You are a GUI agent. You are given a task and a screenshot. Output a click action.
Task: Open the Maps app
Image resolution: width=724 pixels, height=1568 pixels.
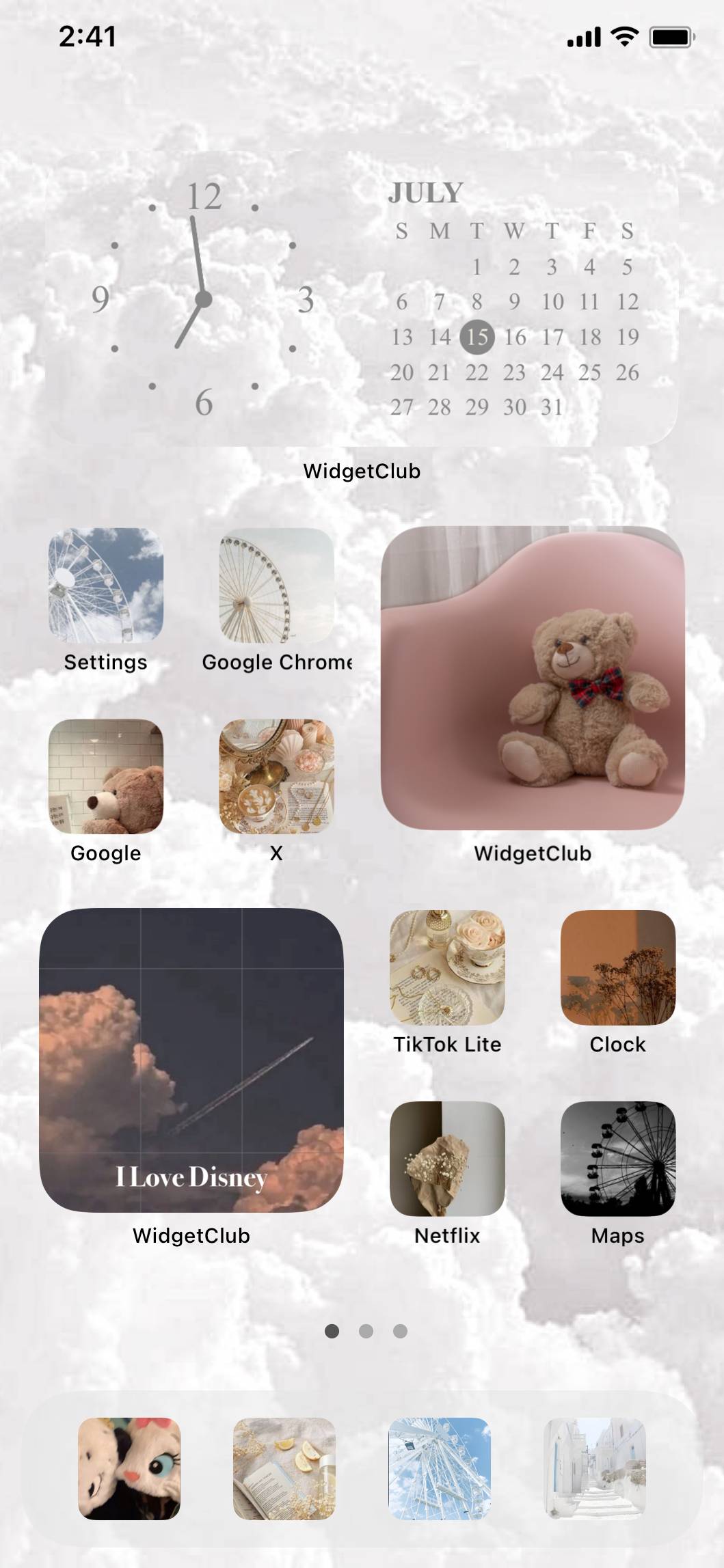(x=618, y=1159)
